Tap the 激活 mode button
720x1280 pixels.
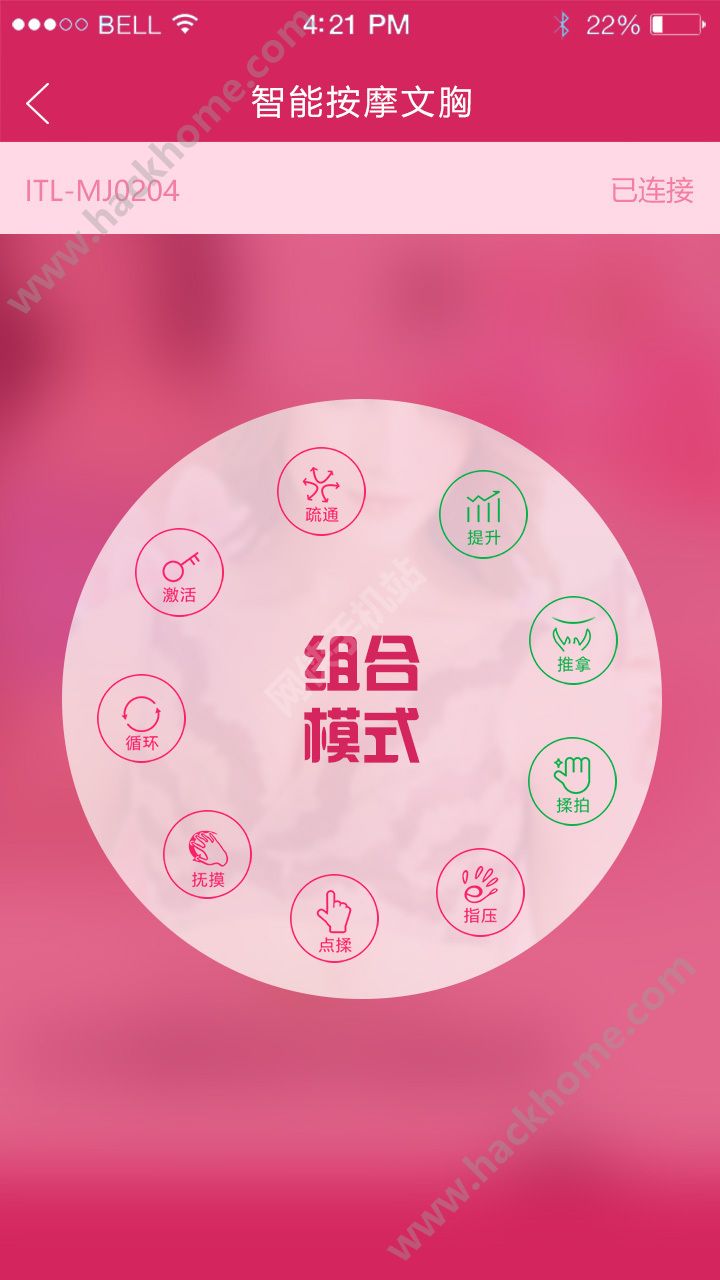pos(179,573)
